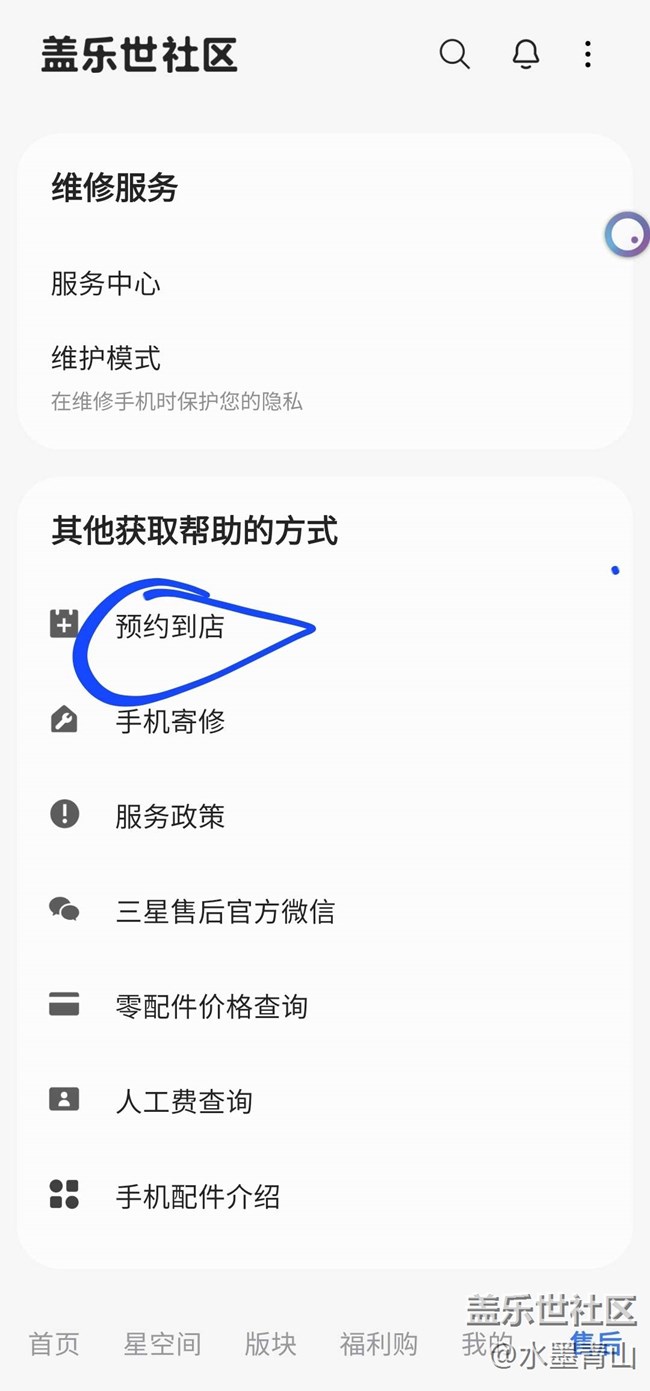The height and width of the screenshot is (1391, 650).
Task: Switch to the 版块 tab
Action: coord(270,1344)
